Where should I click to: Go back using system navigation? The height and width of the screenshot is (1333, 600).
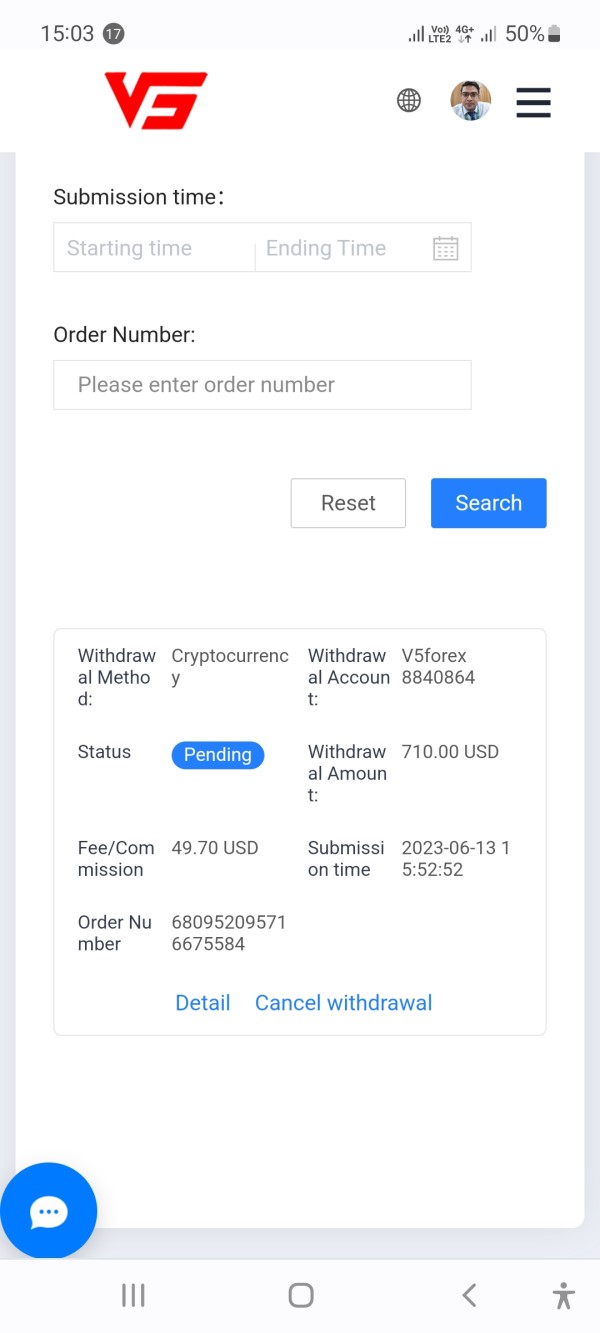coord(469,1296)
